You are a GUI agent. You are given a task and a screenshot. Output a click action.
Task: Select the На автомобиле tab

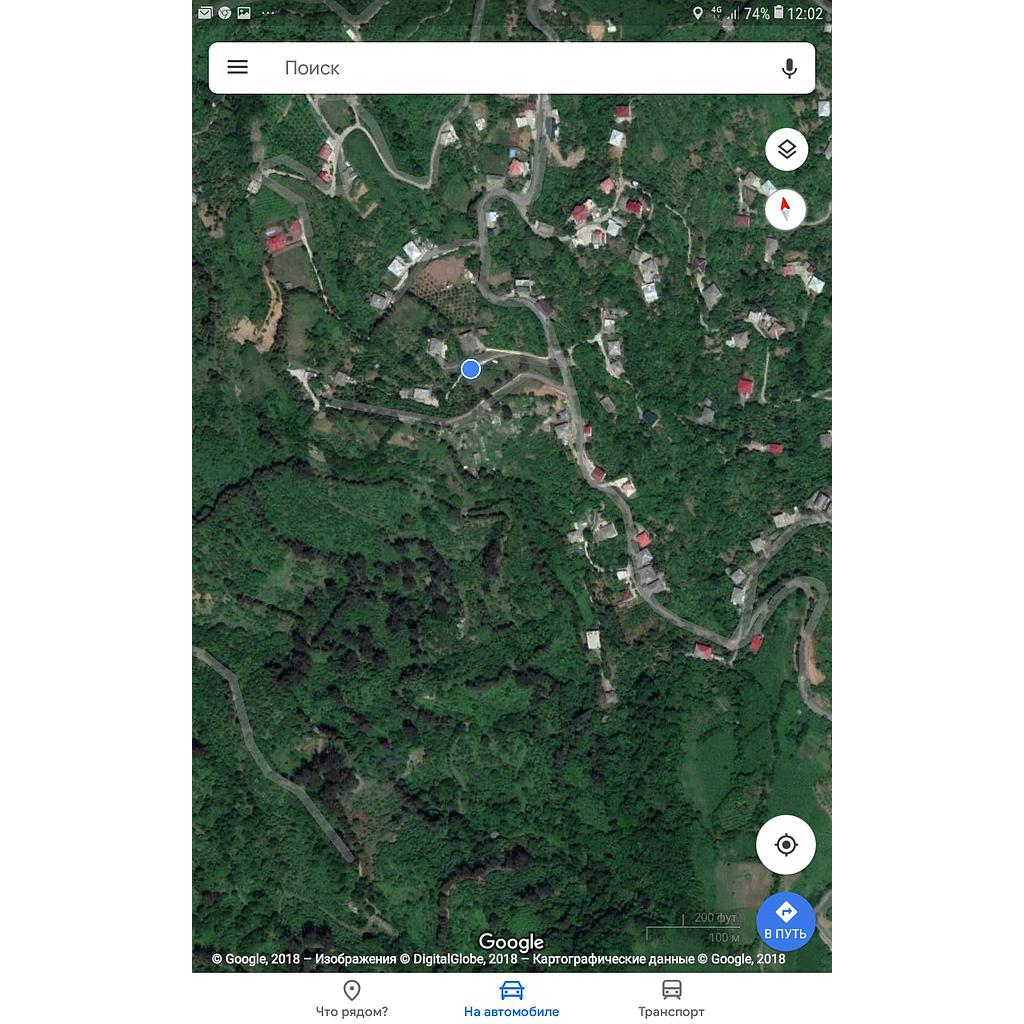point(511,998)
